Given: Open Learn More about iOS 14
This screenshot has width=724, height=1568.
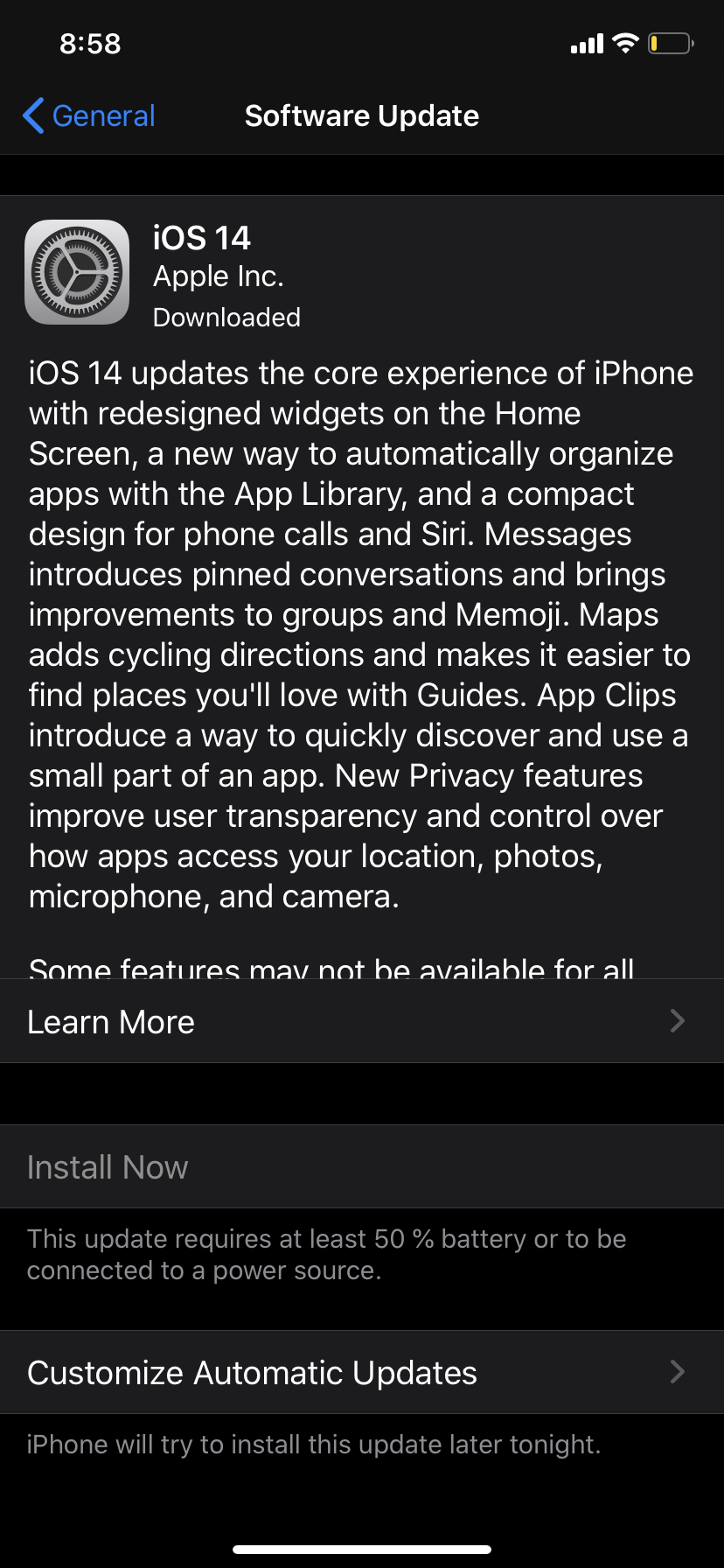Looking at the screenshot, I should (361, 1021).
